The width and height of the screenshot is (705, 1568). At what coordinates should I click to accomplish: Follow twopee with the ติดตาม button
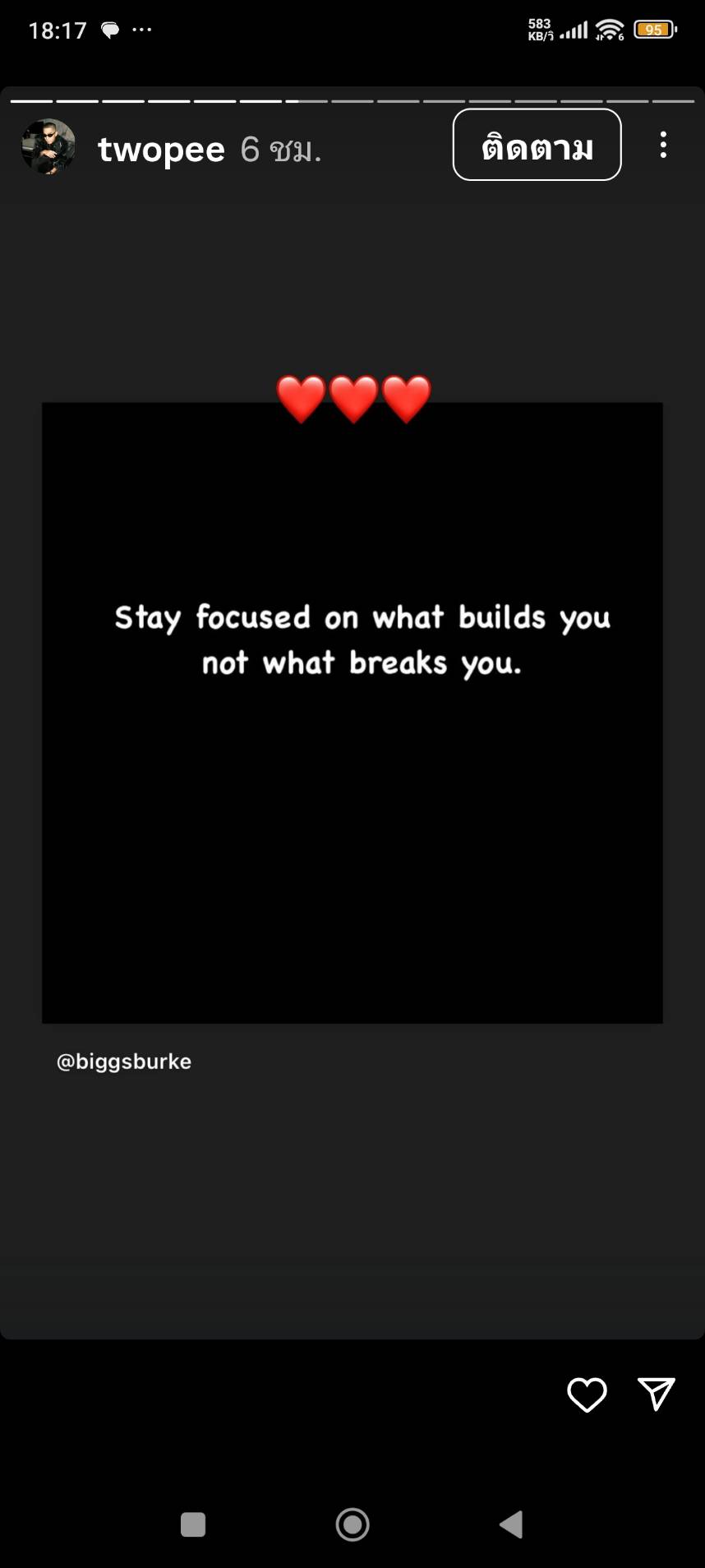(537, 146)
